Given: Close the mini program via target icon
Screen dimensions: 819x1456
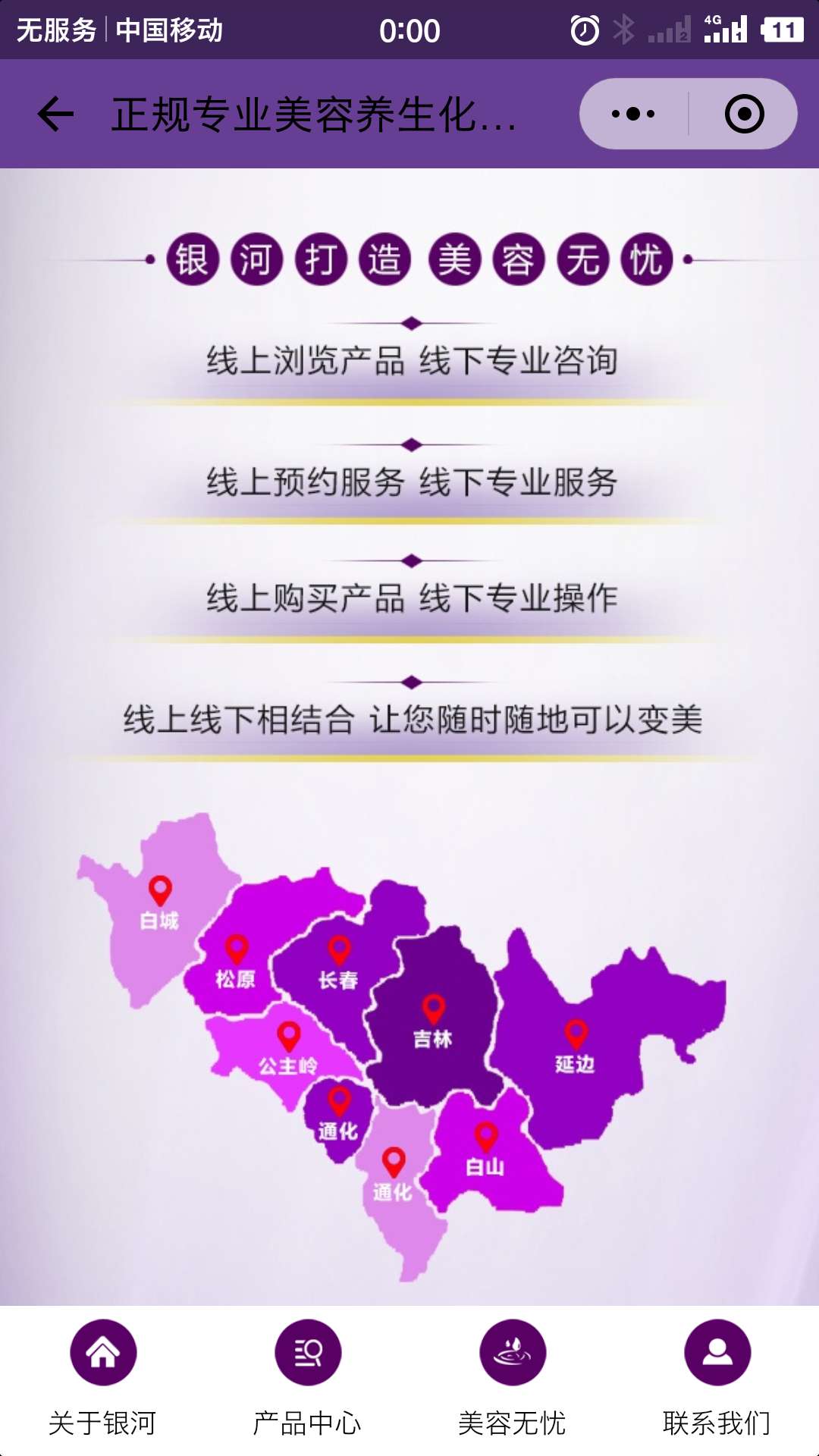Looking at the screenshot, I should [x=744, y=115].
